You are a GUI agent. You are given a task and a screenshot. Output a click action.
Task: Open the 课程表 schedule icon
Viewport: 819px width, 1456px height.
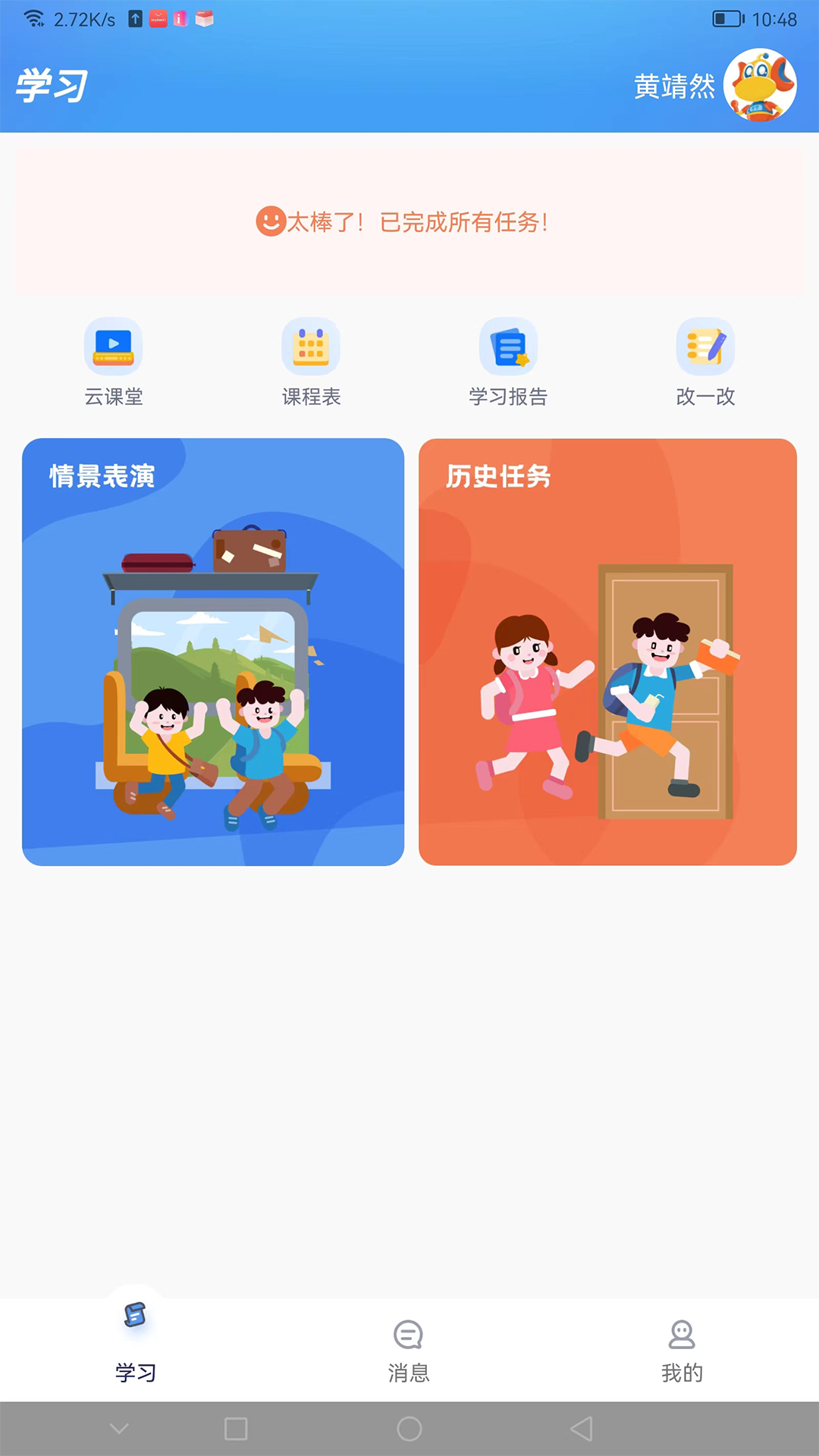311,347
